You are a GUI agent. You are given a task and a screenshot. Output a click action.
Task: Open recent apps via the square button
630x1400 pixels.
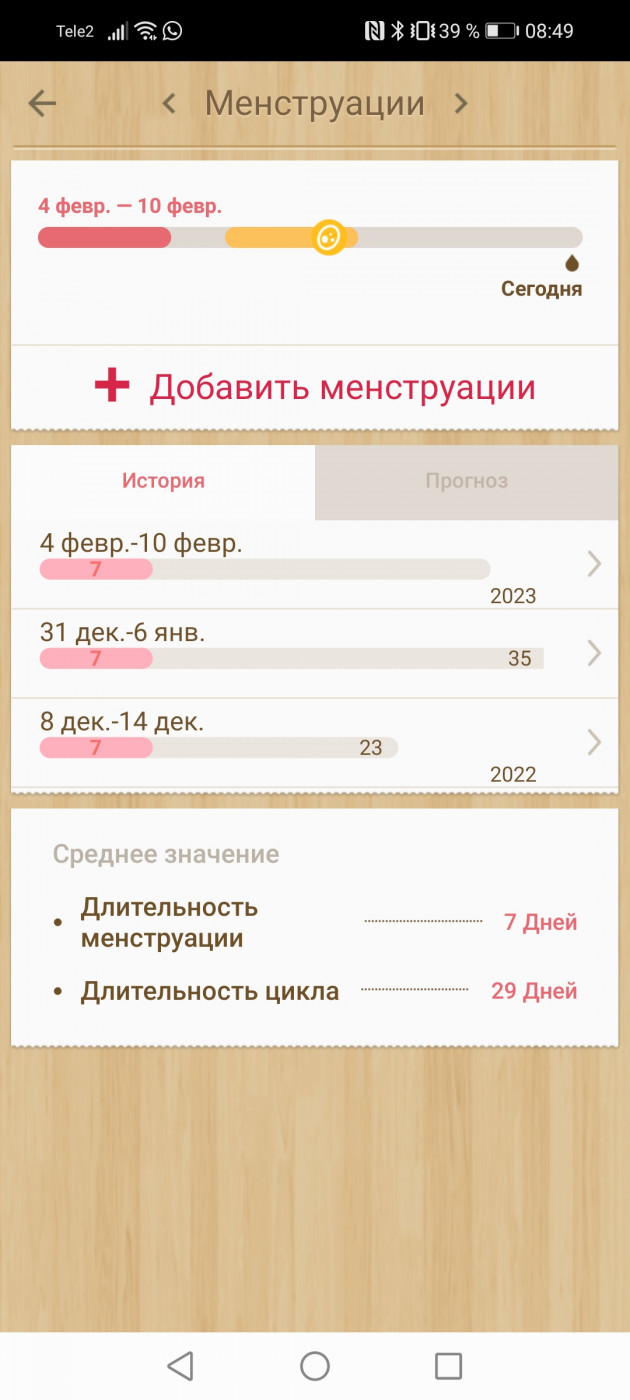point(448,1366)
